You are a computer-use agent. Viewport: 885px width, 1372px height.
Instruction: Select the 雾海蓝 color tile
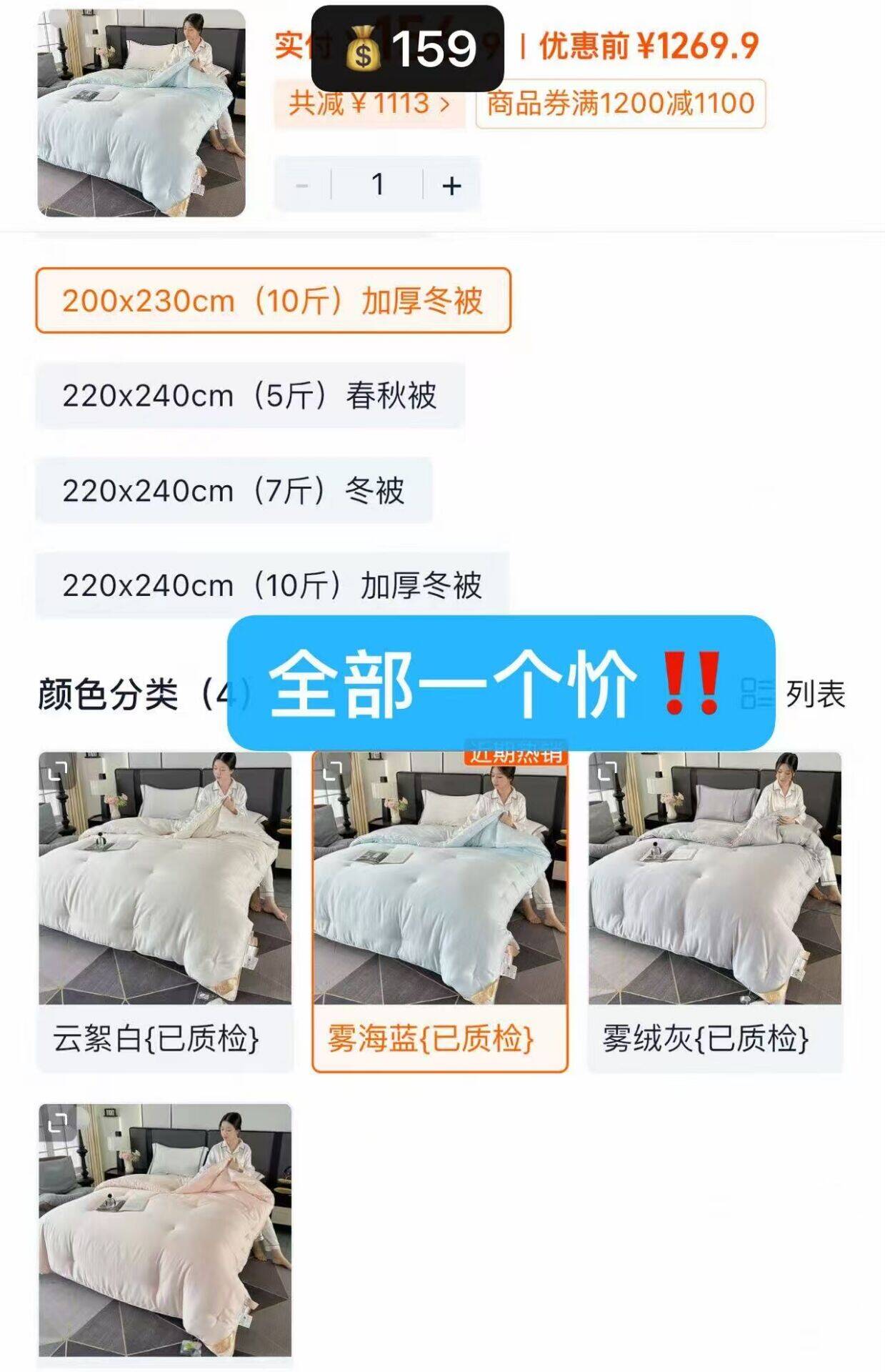click(440, 912)
